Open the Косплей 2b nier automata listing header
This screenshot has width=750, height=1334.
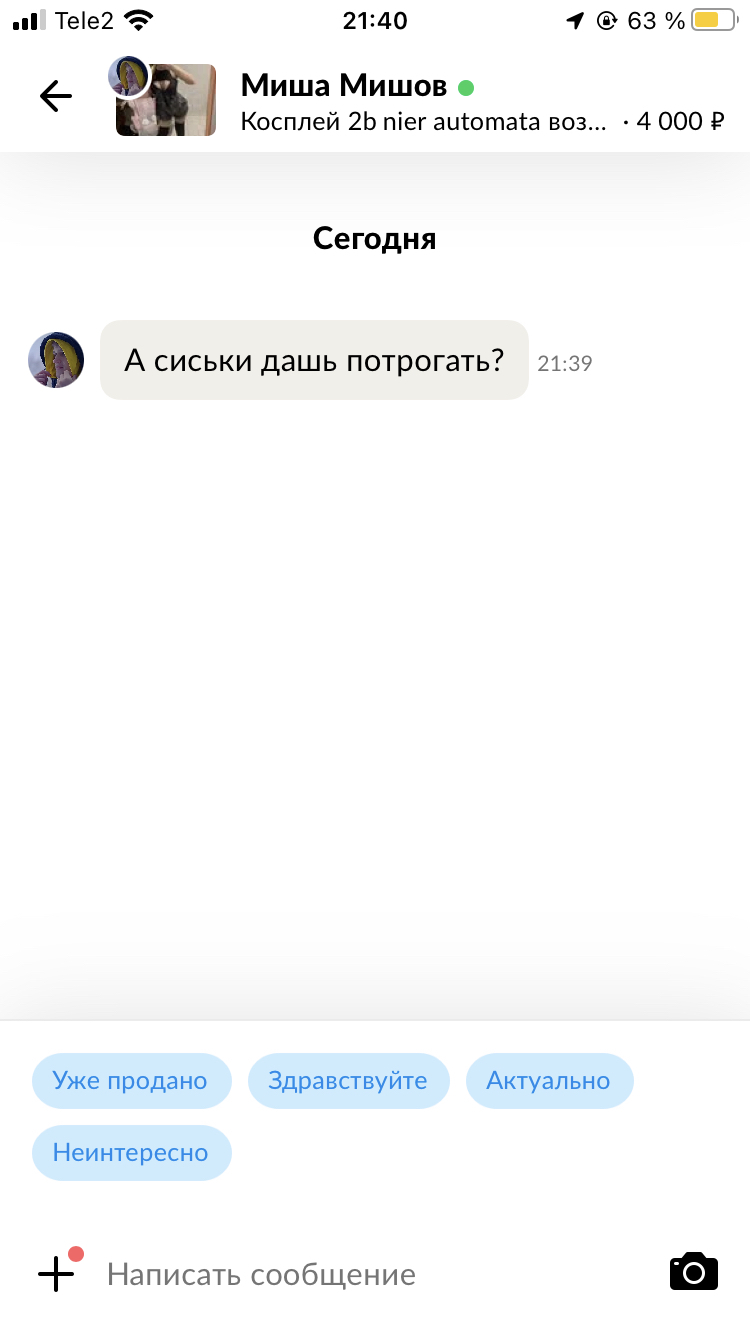pyautogui.click(x=424, y=122)
